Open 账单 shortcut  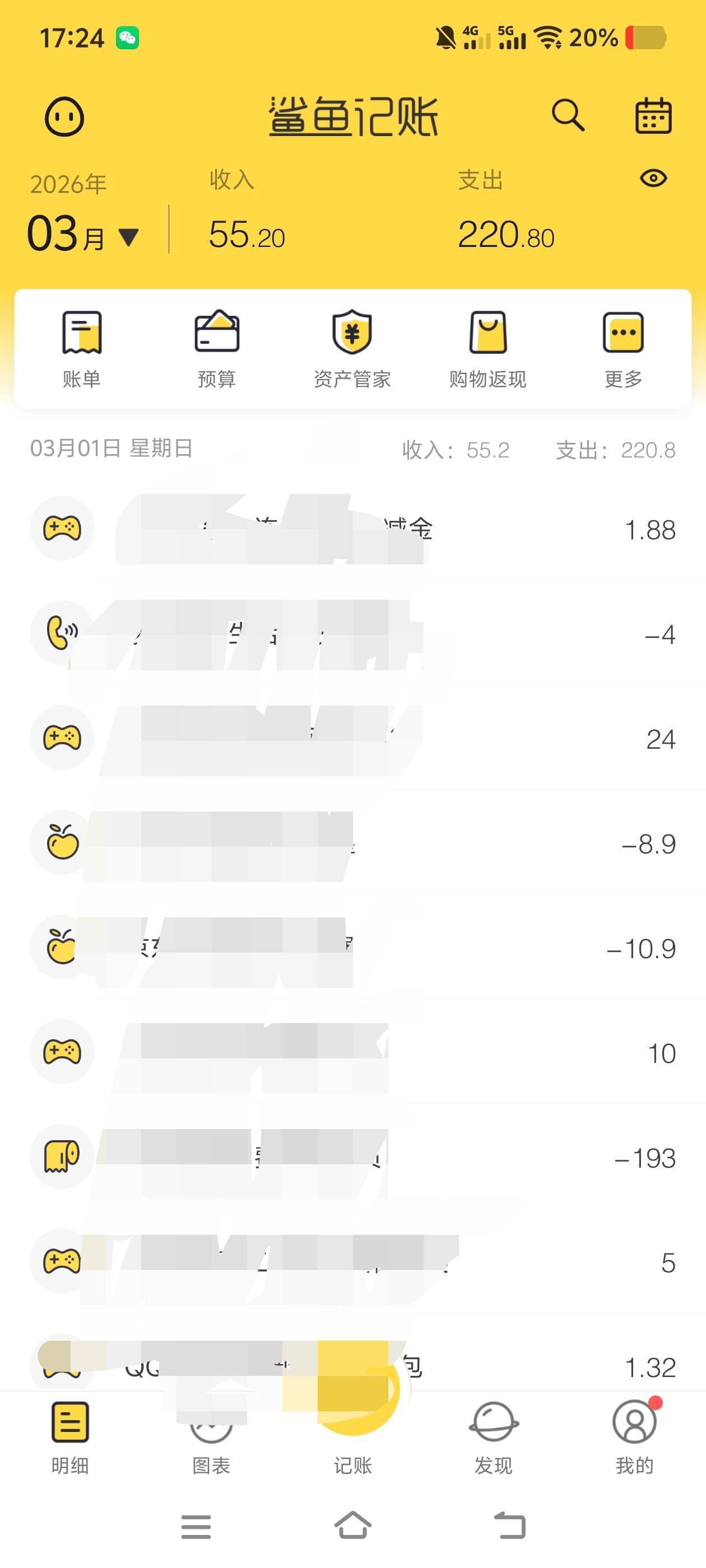(82, 349)
